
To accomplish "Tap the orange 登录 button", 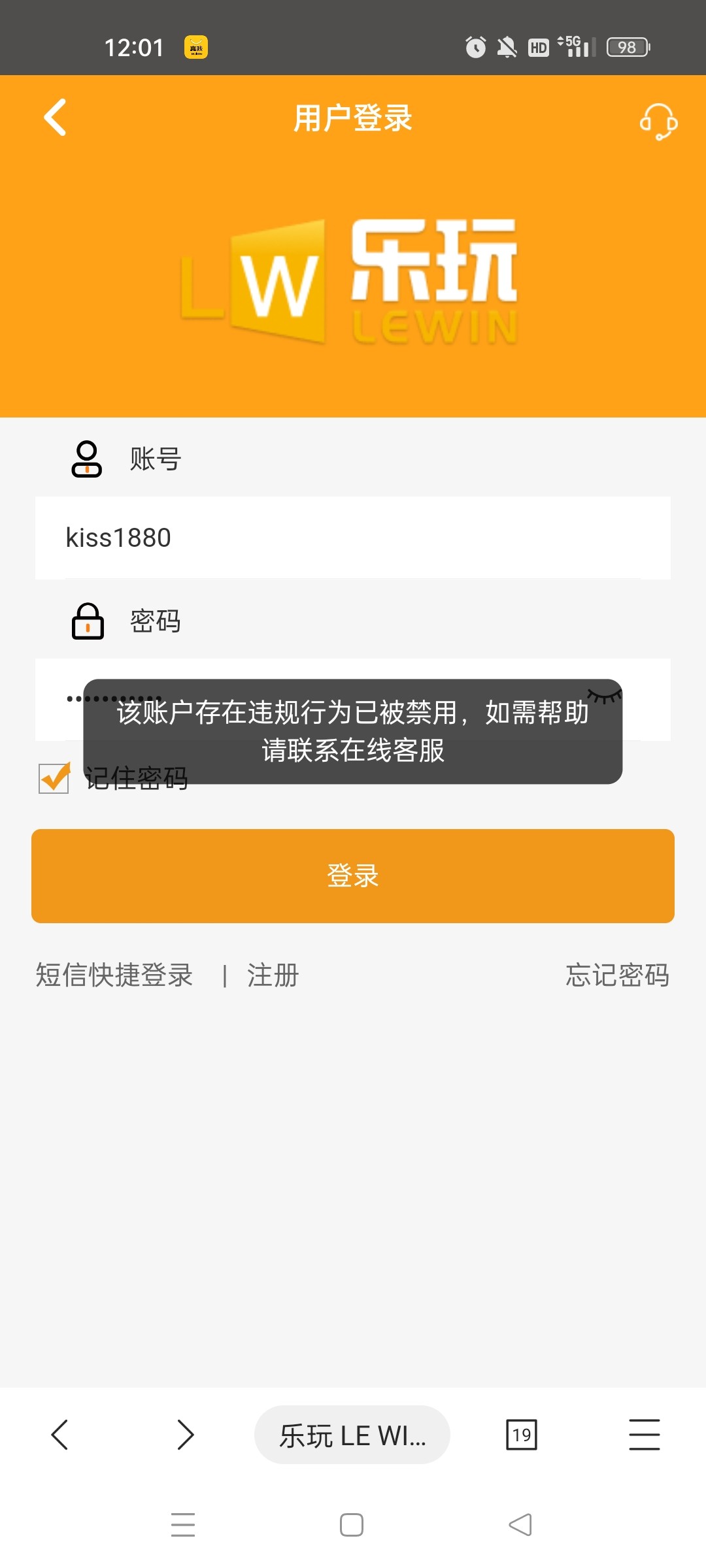I will (353, 876).
